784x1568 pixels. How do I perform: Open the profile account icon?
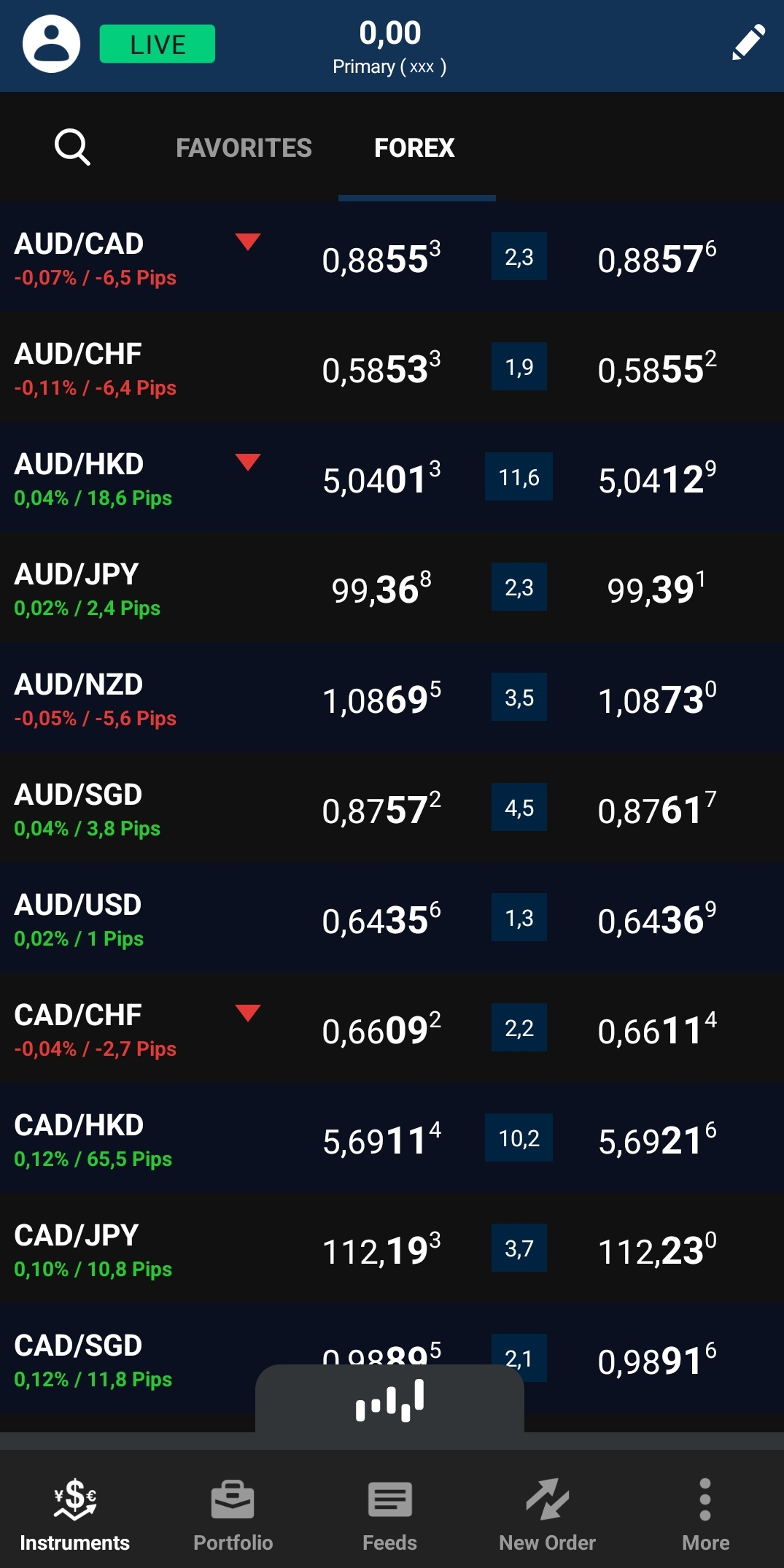pos(51,44)
